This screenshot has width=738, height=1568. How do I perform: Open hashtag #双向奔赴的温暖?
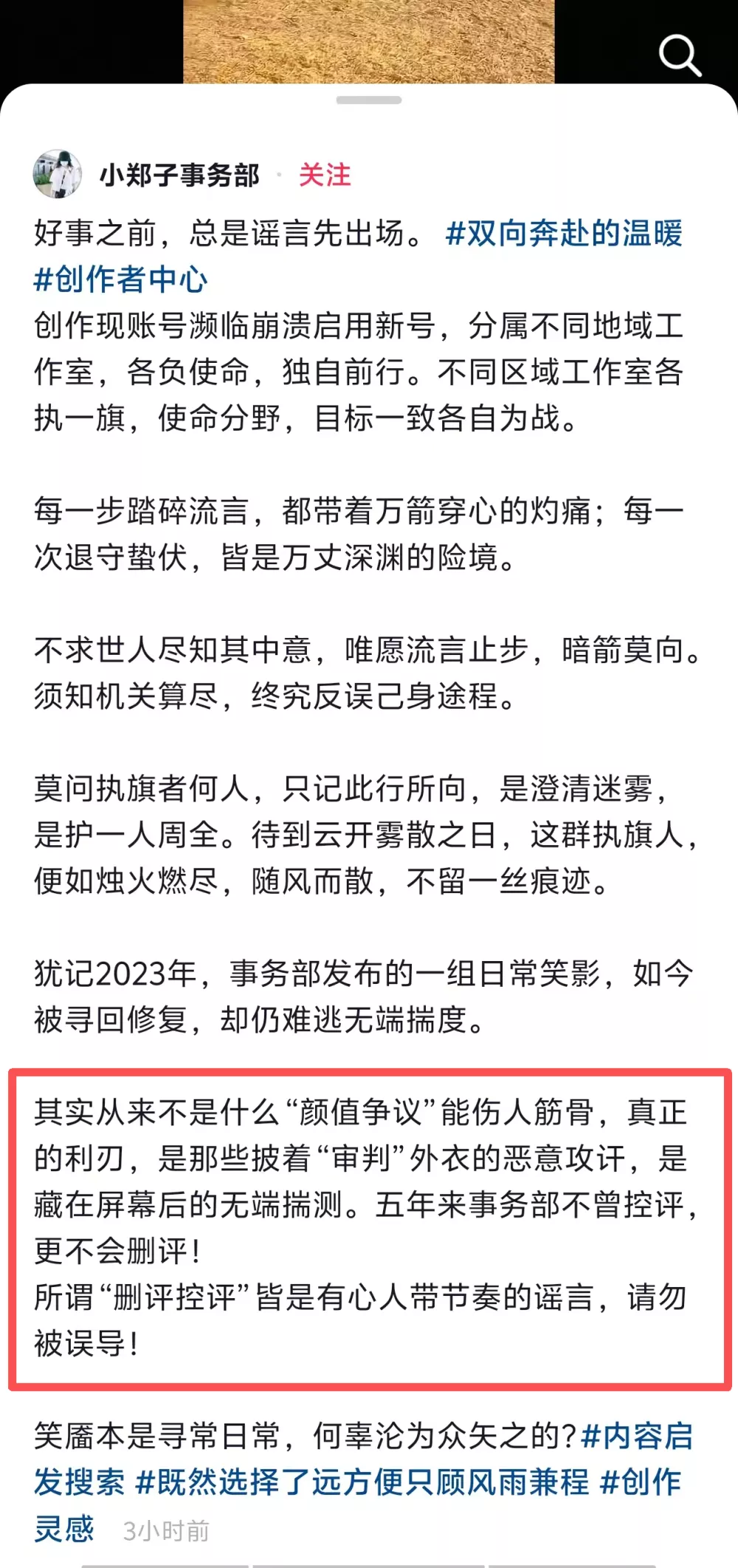click(564, 234)
